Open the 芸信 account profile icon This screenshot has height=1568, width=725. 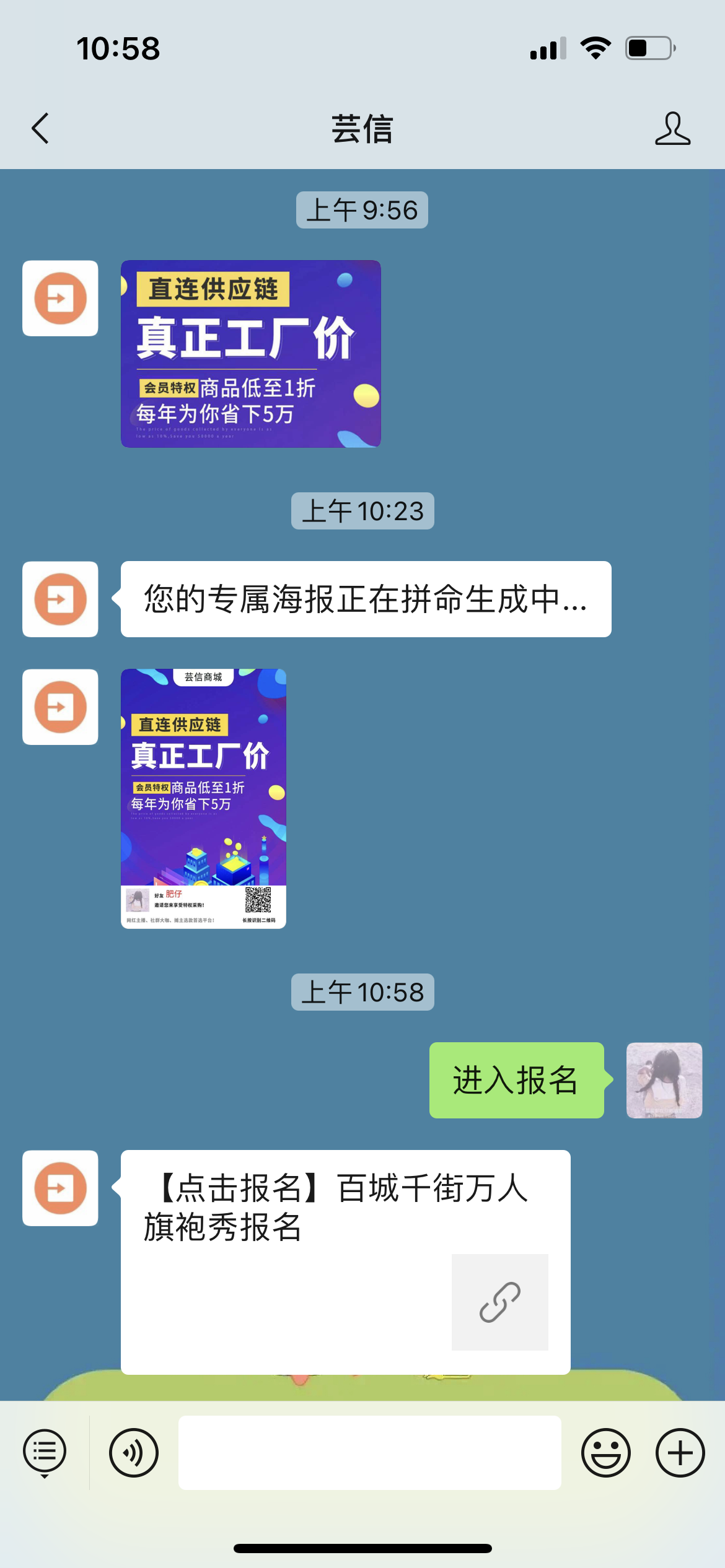pos(672,129)
